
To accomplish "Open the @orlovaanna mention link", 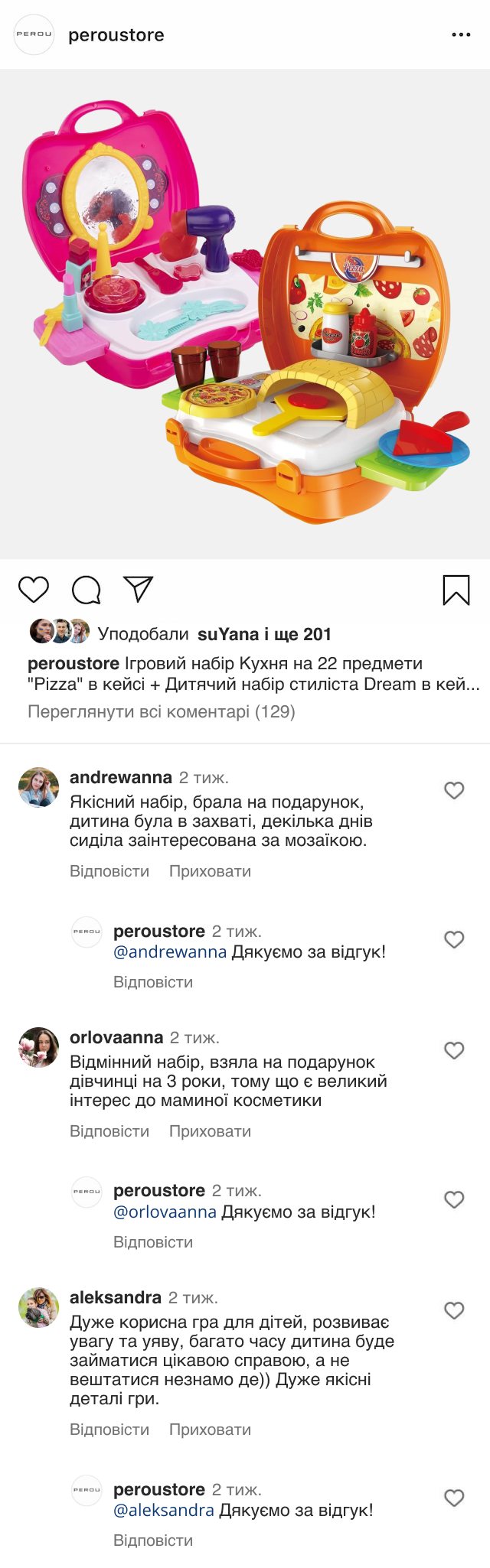I will click(165, 1212).
